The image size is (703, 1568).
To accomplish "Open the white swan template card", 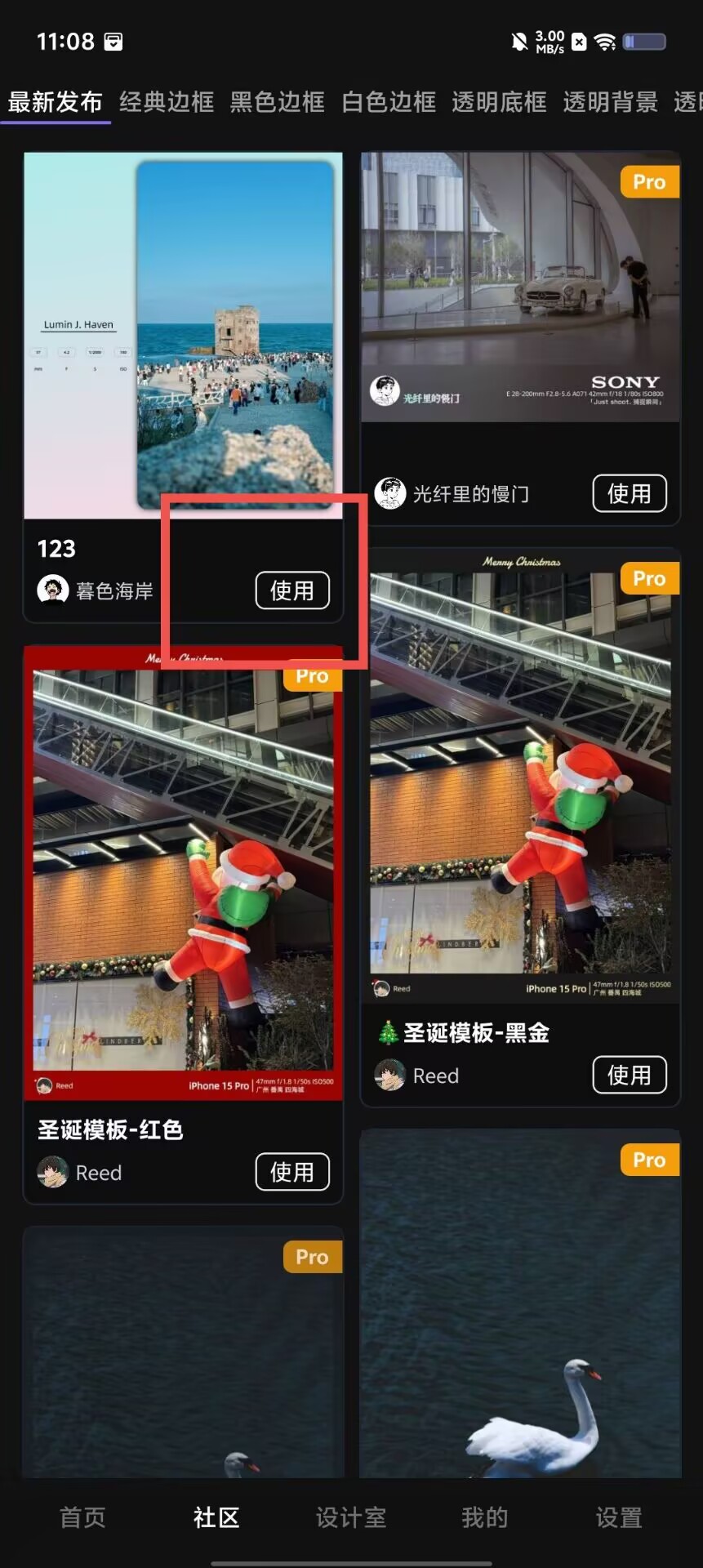I will [x=521, y=1303].
